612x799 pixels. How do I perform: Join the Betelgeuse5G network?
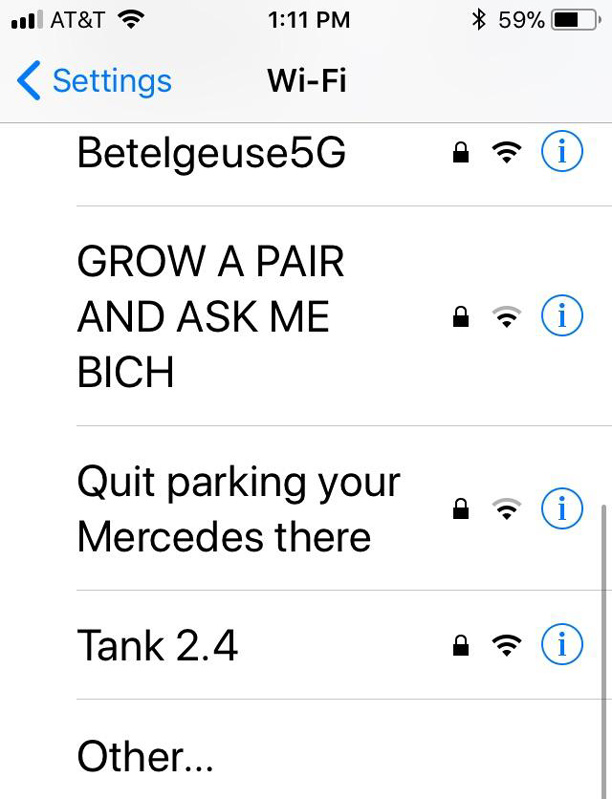pos(211,154)
